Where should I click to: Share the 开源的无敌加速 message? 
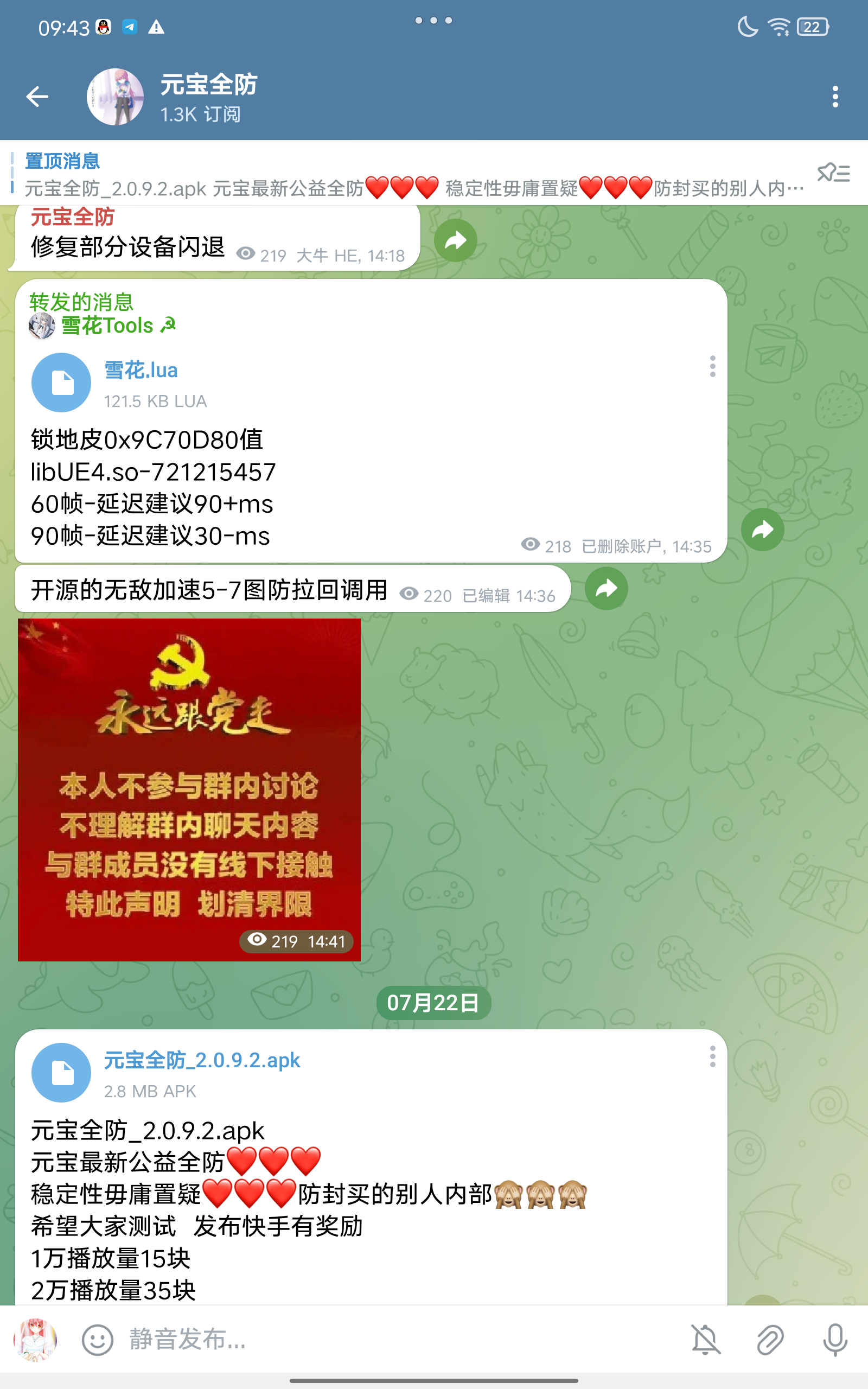coord(606,588)
